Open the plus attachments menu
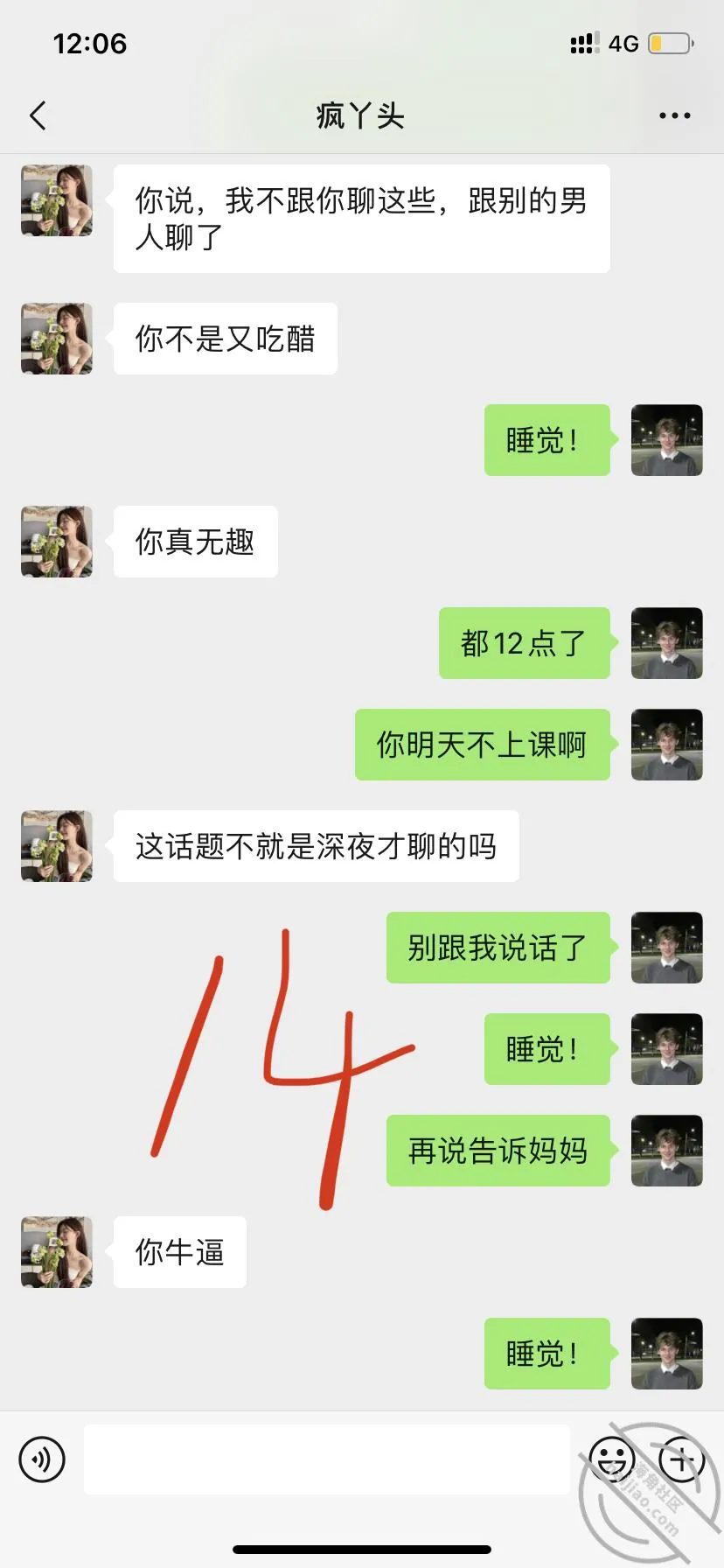Screen dimensions: 724x1568 tap(682, 1459)
